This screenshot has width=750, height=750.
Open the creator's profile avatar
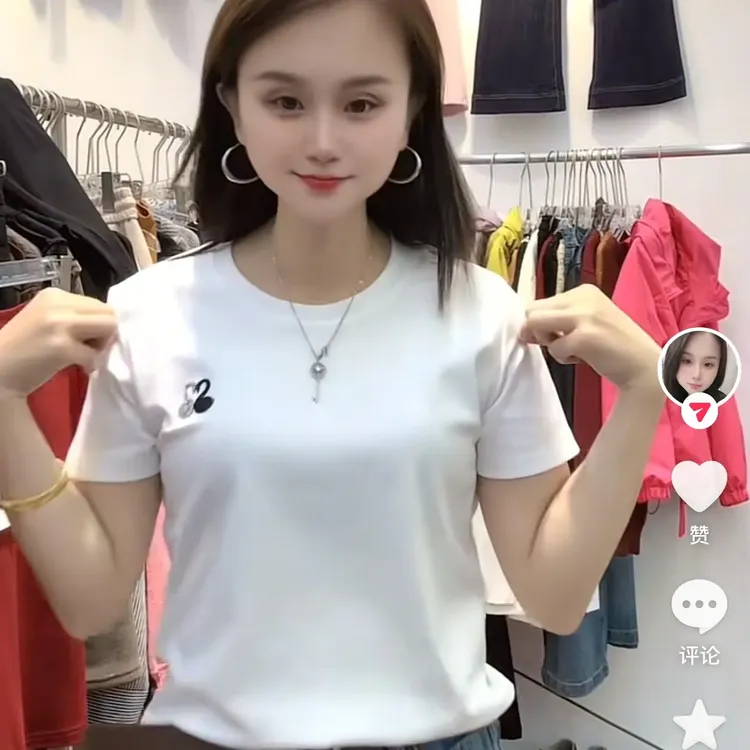[699, 366]
